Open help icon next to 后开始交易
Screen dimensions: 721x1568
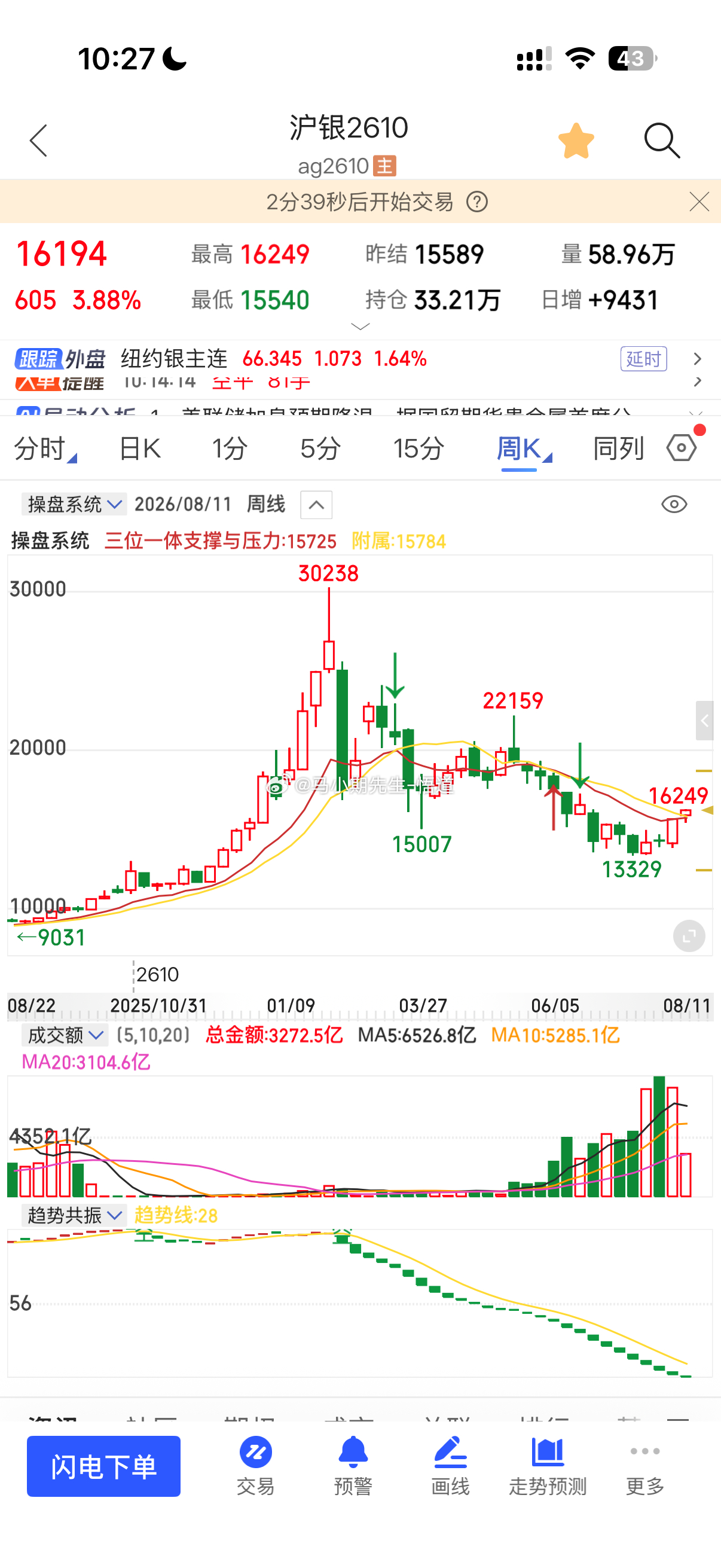point(477,202)
